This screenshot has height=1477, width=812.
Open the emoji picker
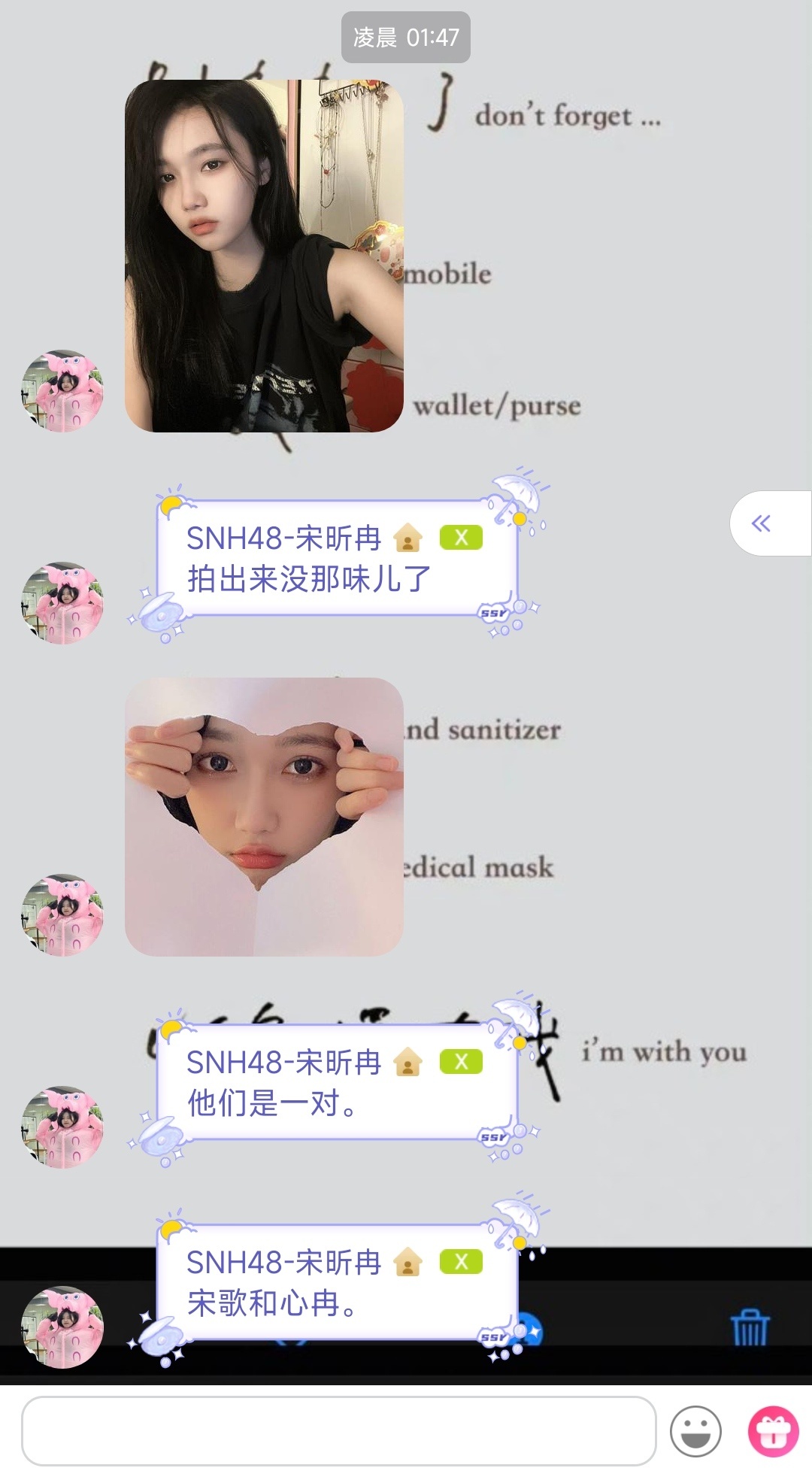[x=695, y=1431]
